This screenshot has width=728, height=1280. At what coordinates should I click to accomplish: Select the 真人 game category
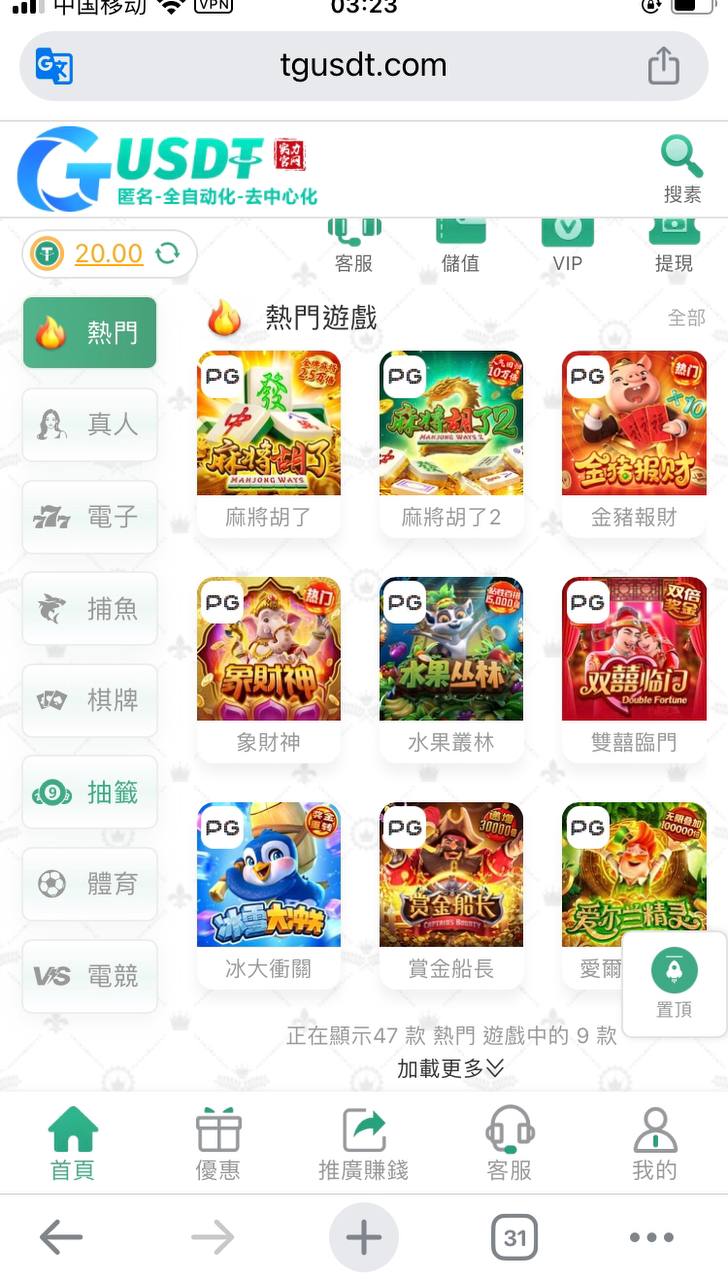point(90,425)
